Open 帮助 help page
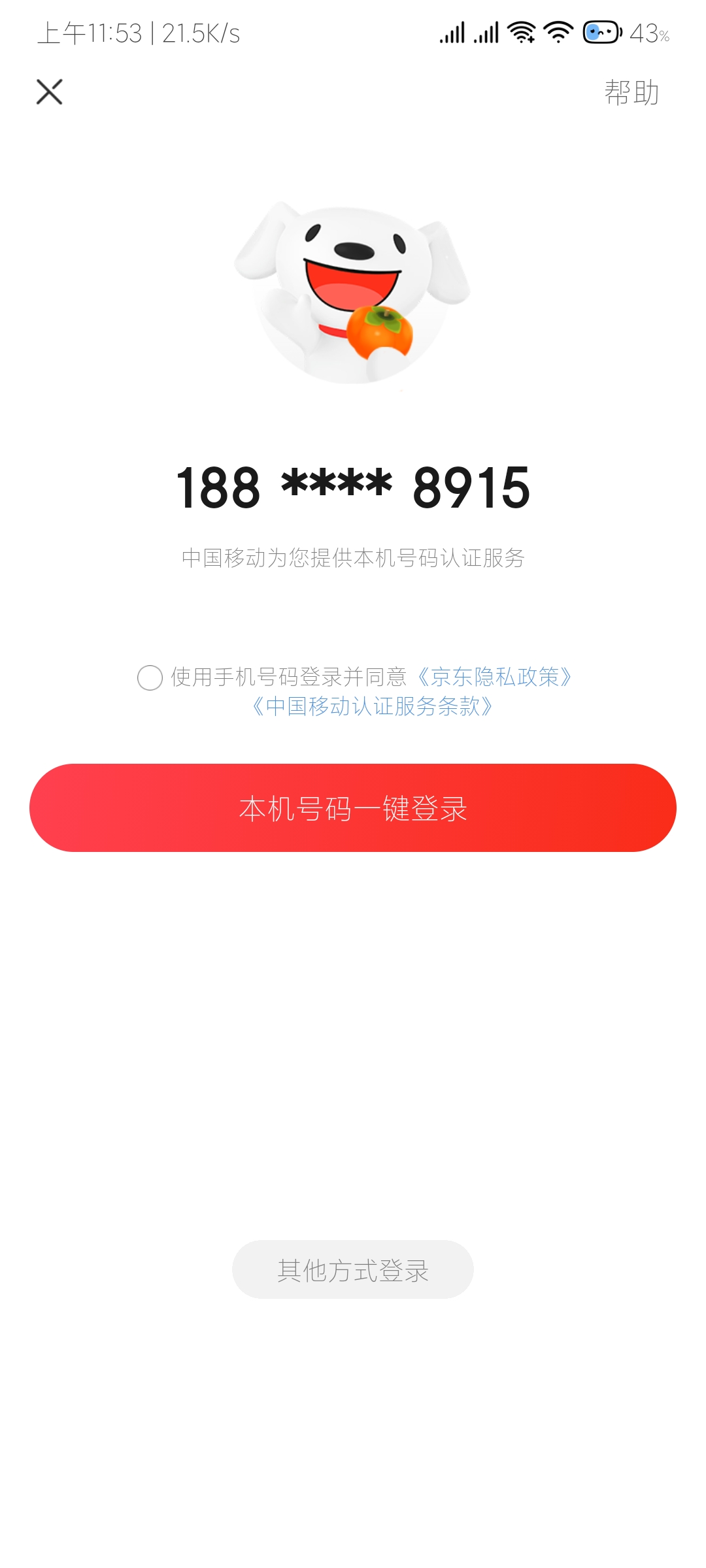The image size is (706, 1568). [631, 92]
